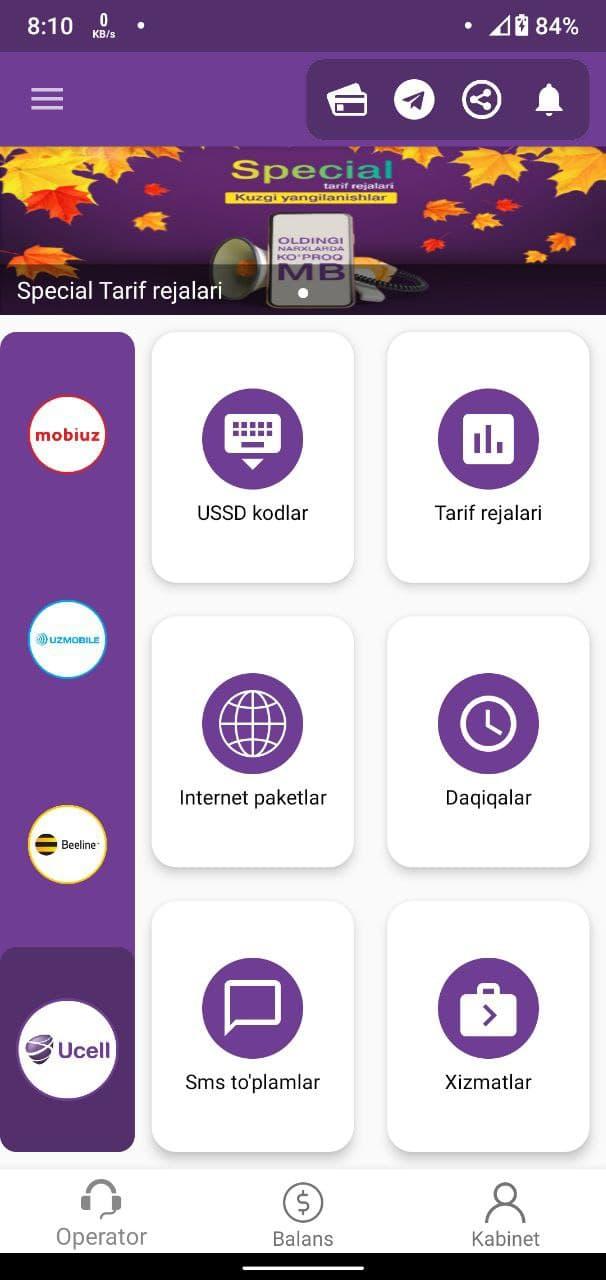606x1280 pixels.
Task: Go to Xizmatlar services
Action: 488,1026
